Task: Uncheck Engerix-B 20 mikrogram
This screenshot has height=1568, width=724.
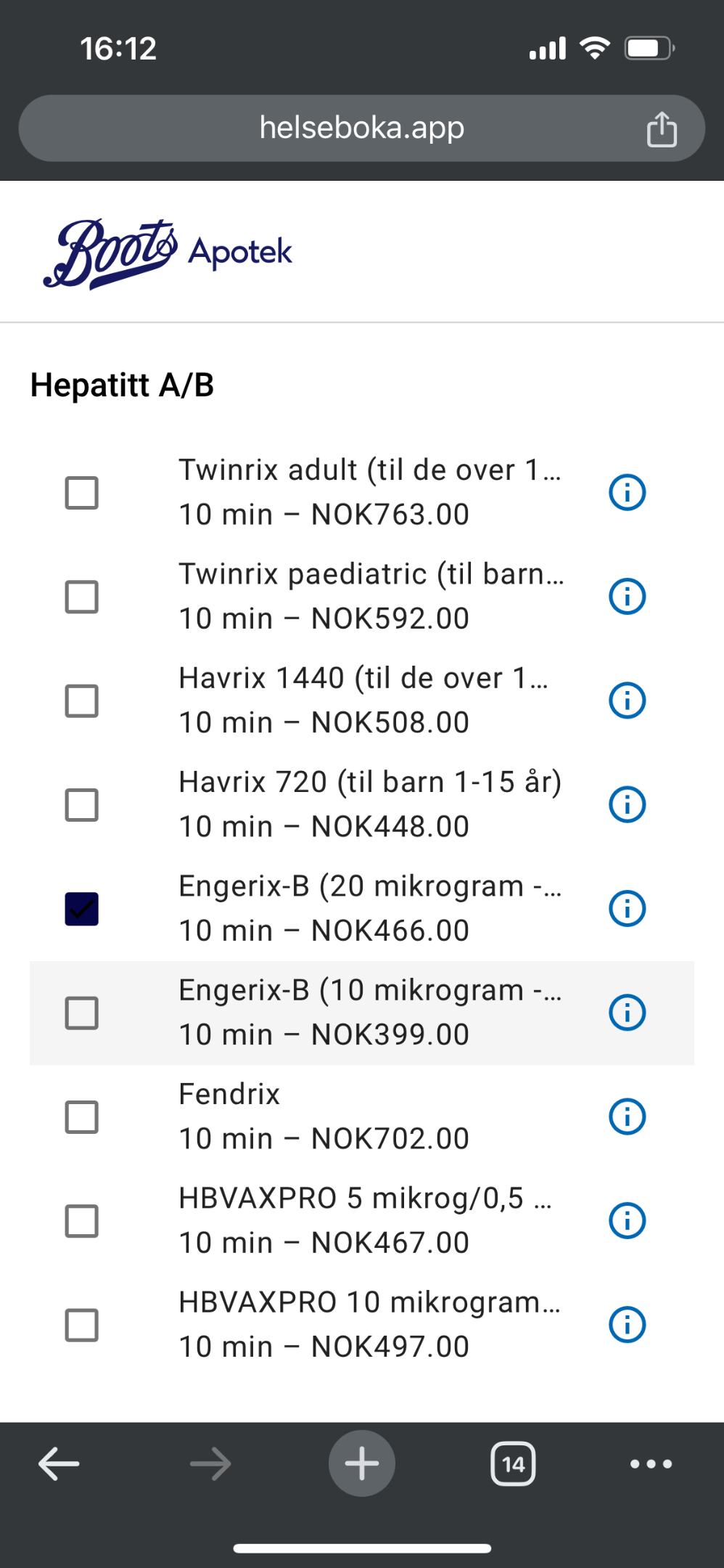Action: pos(82,909)
